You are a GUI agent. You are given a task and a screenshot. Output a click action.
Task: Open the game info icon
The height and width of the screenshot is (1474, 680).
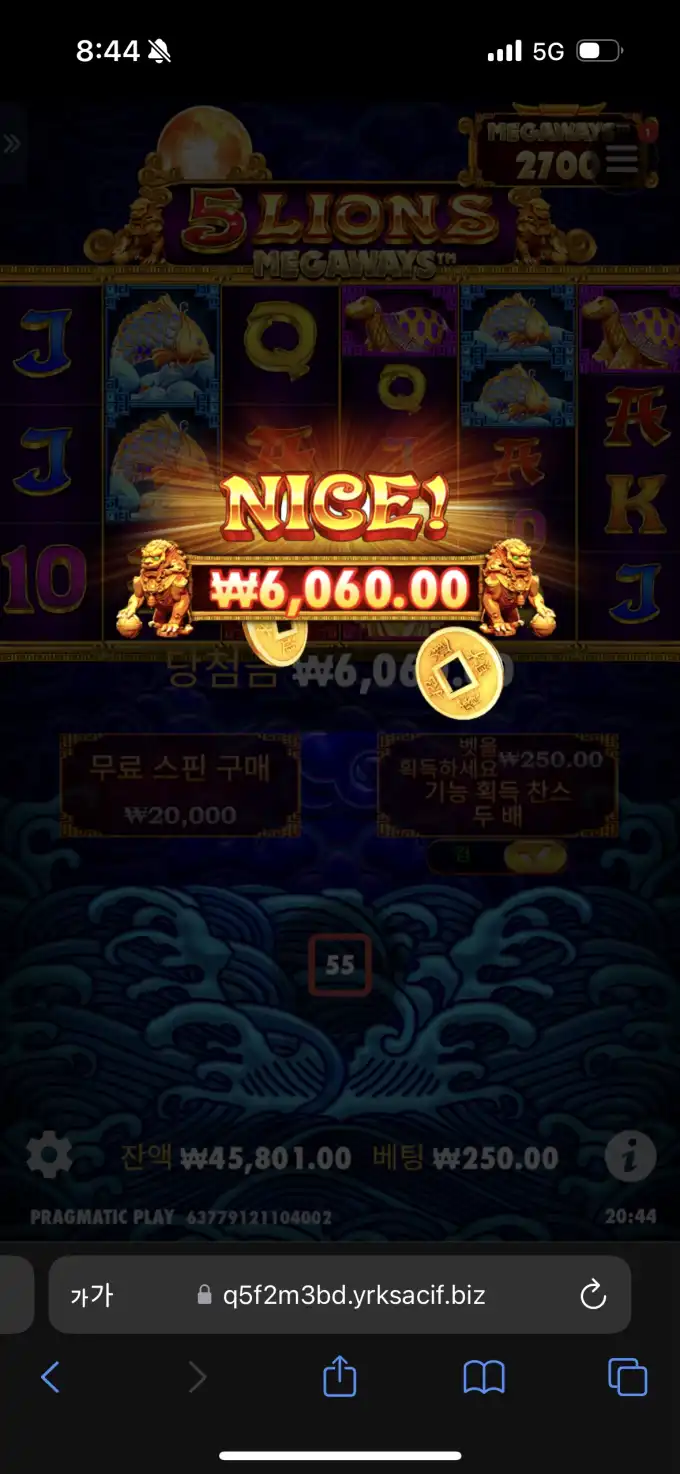[x=630, y=1157]
